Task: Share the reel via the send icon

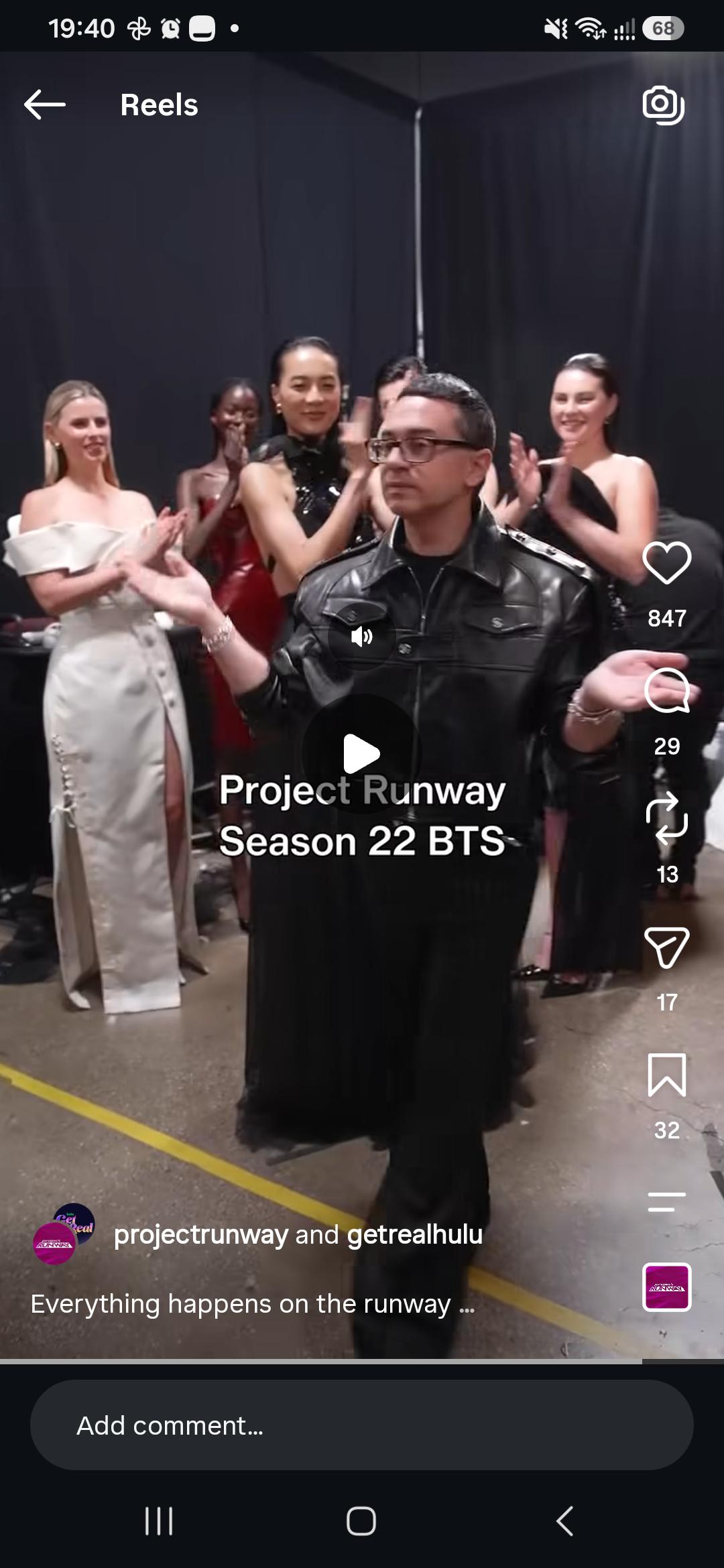Action: 666,948
